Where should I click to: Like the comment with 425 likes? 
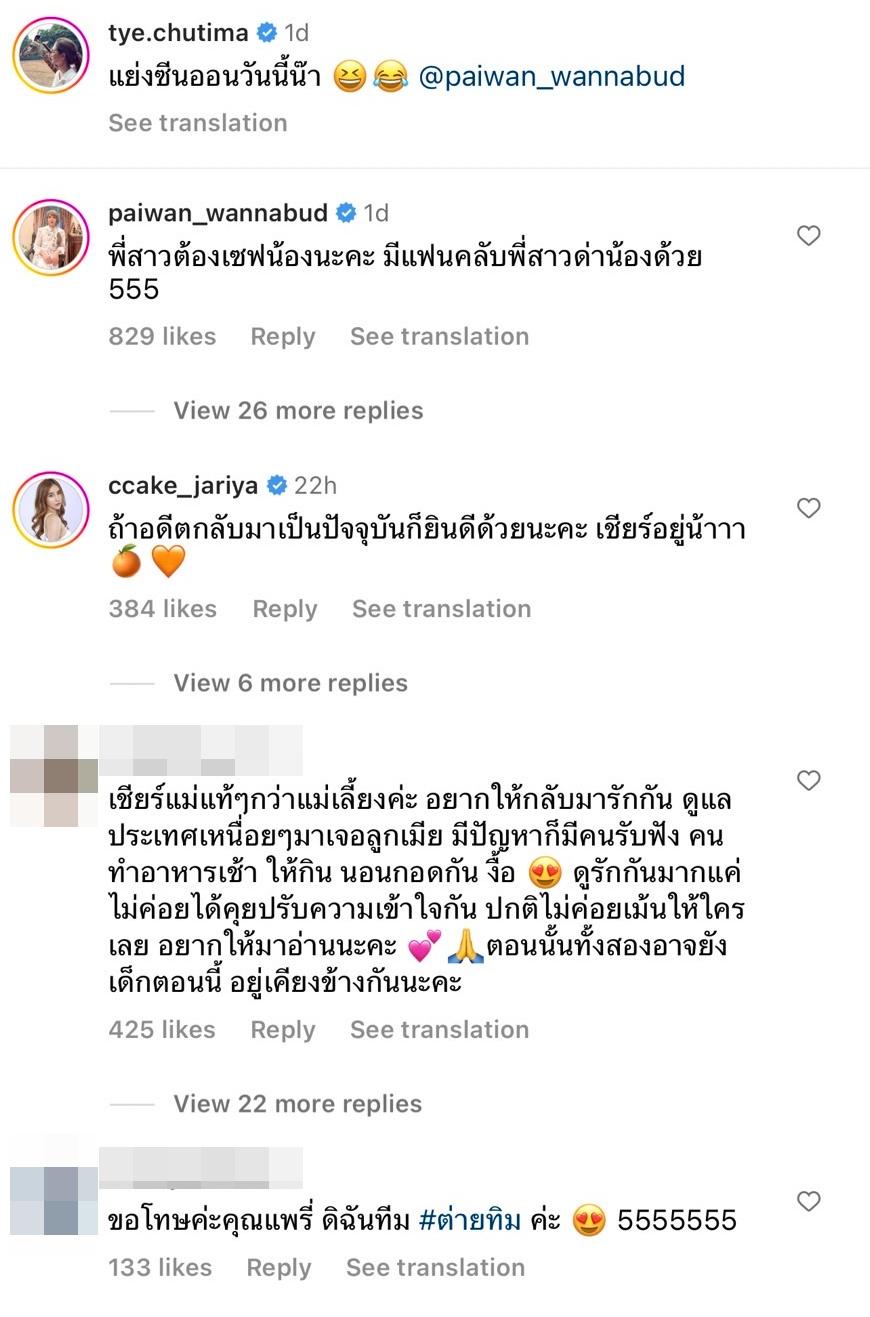coord(808,780)
